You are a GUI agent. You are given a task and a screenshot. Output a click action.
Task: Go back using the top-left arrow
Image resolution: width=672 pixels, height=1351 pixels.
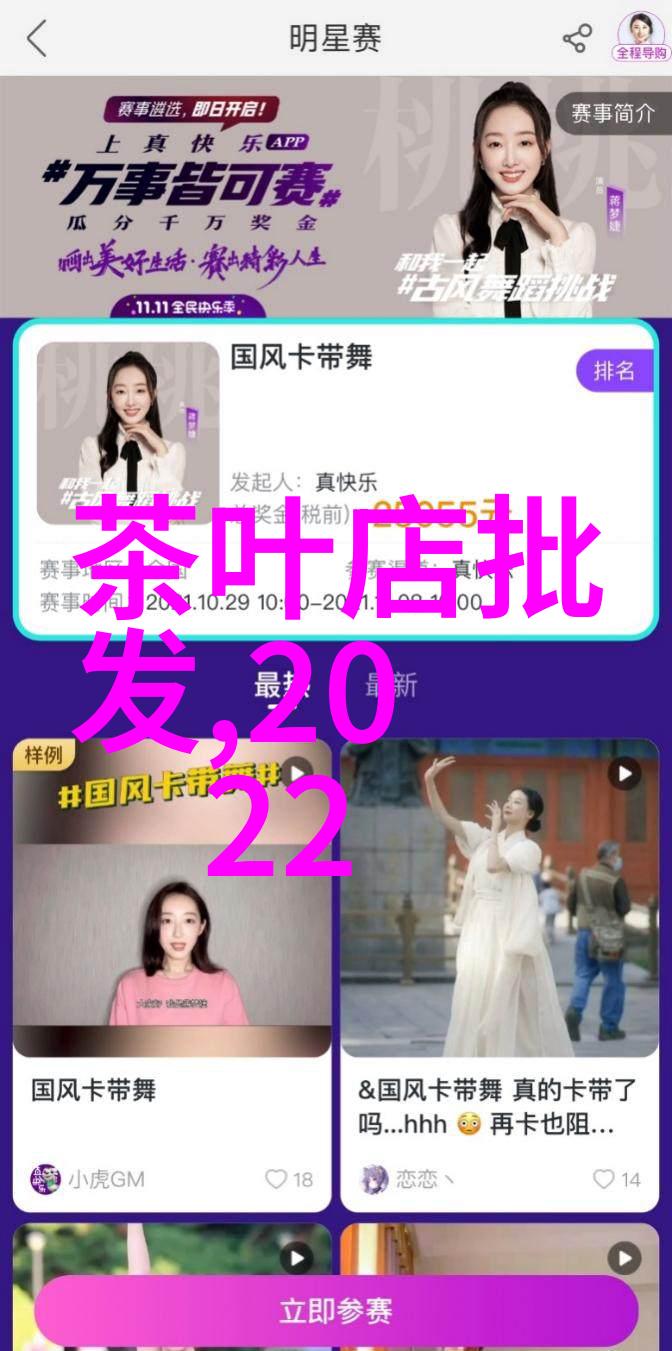click(37, 39)
